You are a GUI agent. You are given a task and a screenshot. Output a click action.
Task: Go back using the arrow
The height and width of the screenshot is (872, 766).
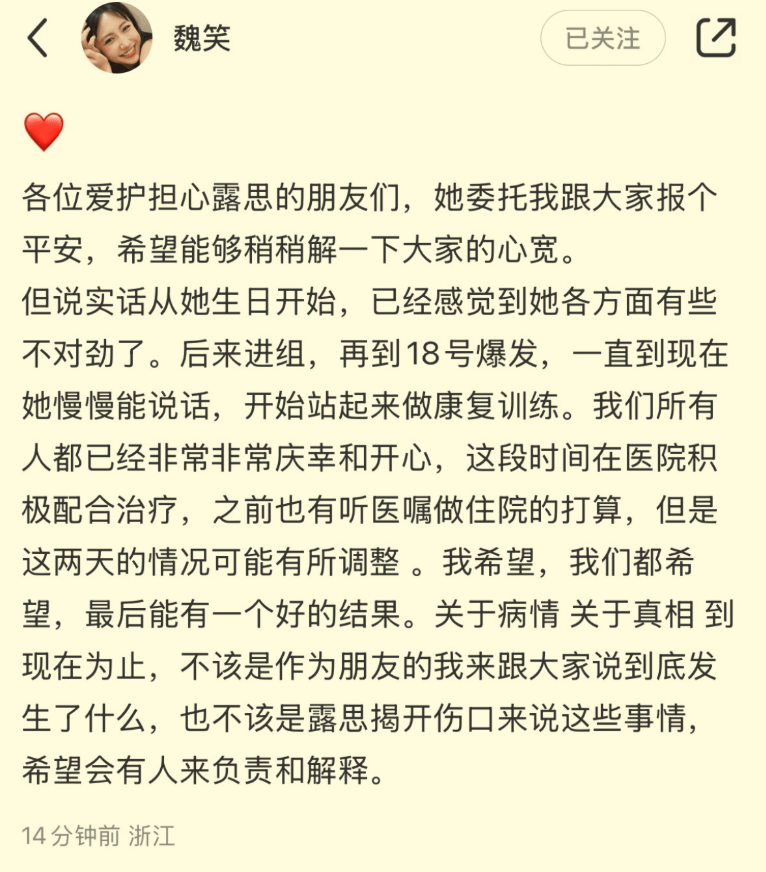38,39
